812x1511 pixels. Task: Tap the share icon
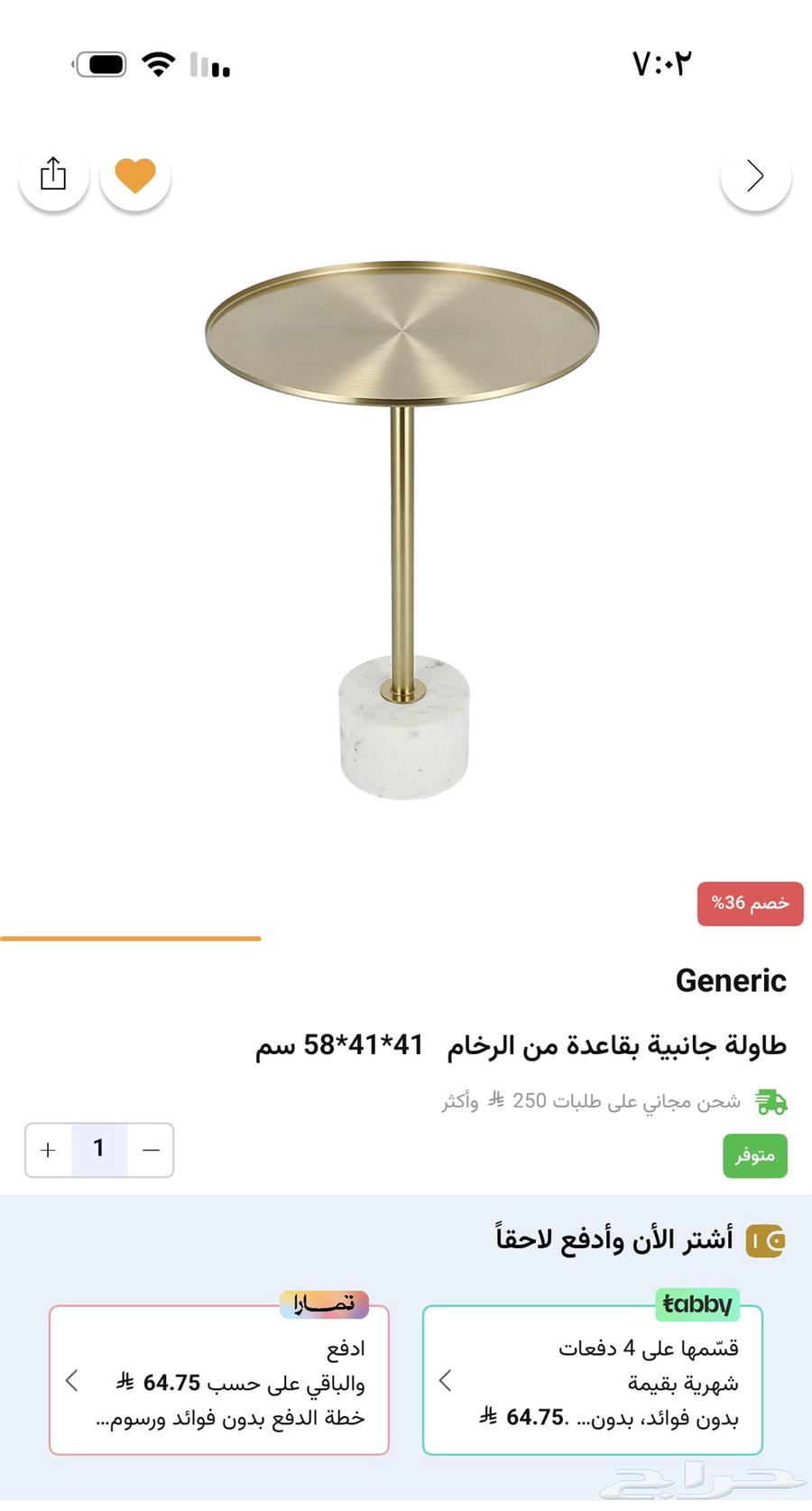coord(54,175)
